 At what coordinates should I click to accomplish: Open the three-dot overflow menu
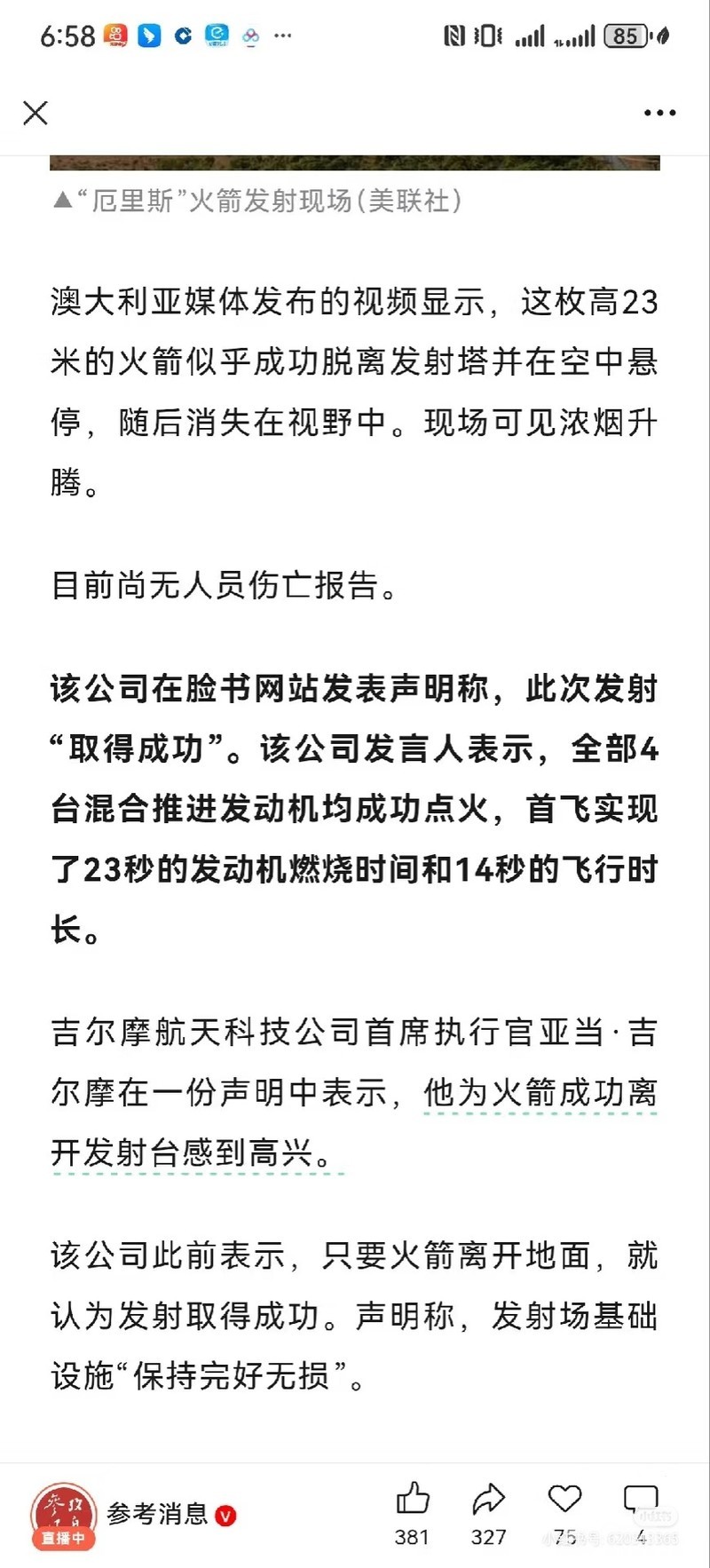point(659,113)
